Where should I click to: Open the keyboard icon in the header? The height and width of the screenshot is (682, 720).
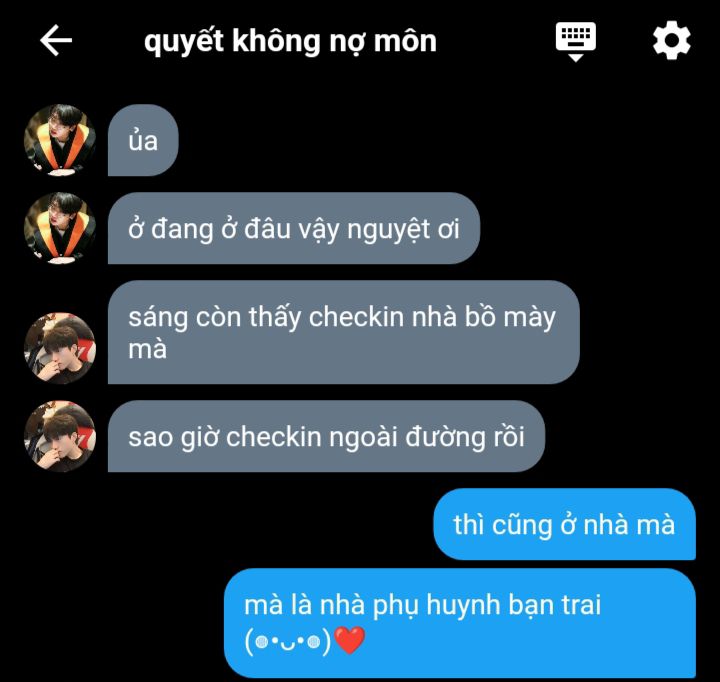point(575,41)
